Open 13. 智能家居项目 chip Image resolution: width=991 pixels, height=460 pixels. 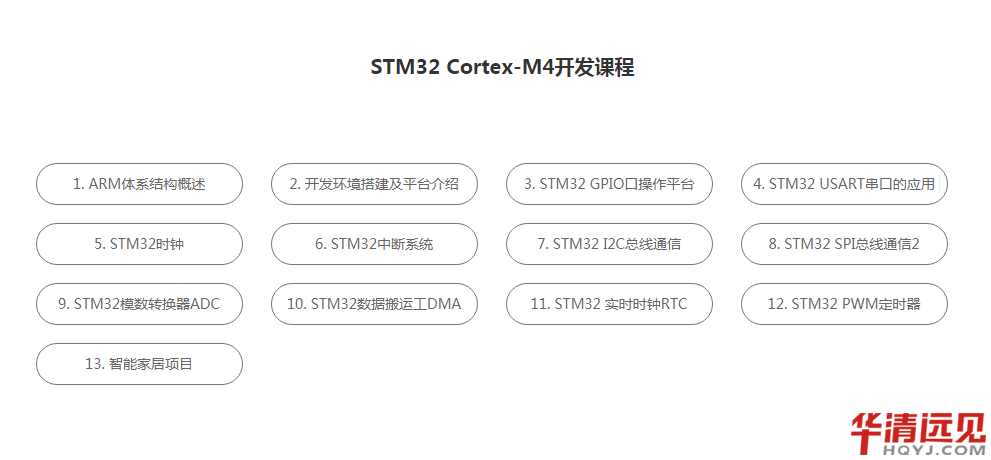point(139,364)
